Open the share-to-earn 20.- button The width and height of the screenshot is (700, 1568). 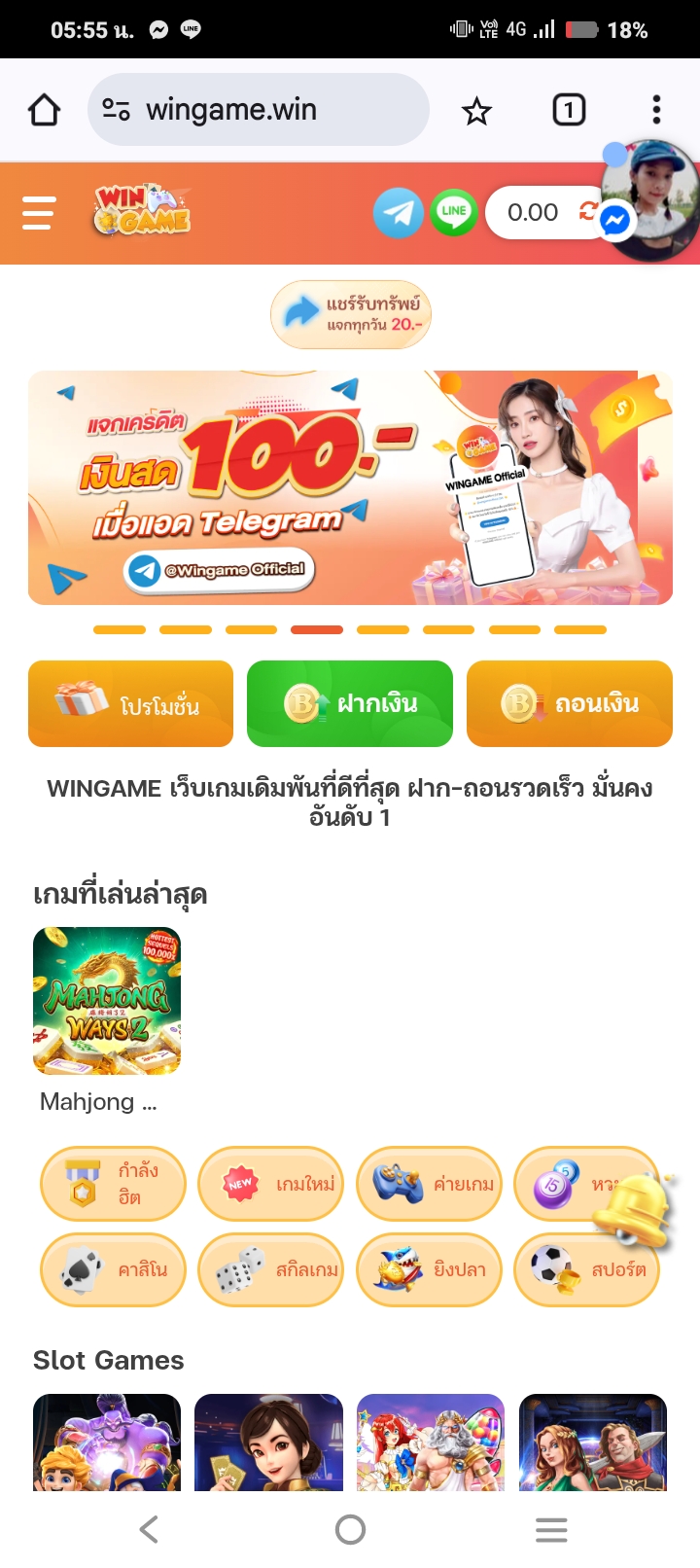pos(350,314)
